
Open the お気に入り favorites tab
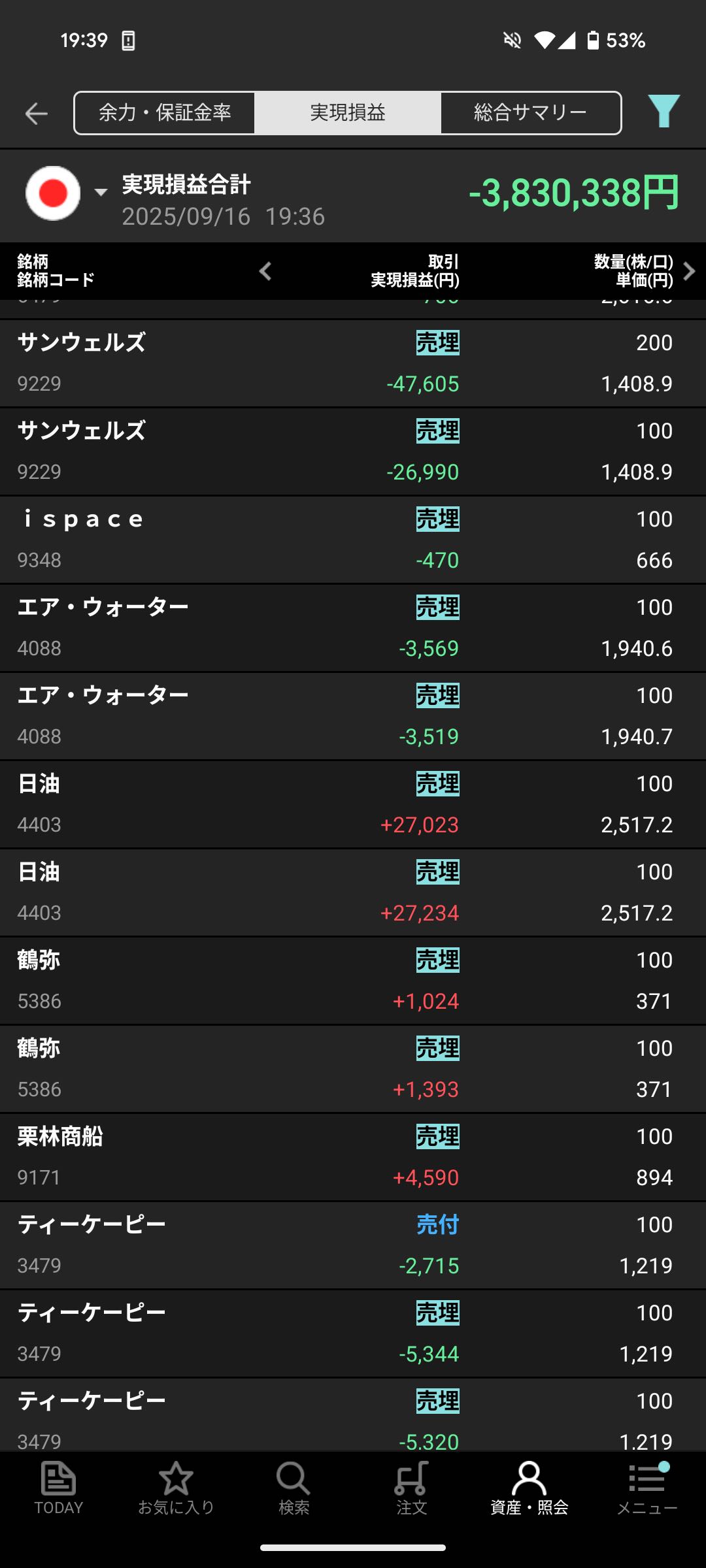pos(176,1488)
